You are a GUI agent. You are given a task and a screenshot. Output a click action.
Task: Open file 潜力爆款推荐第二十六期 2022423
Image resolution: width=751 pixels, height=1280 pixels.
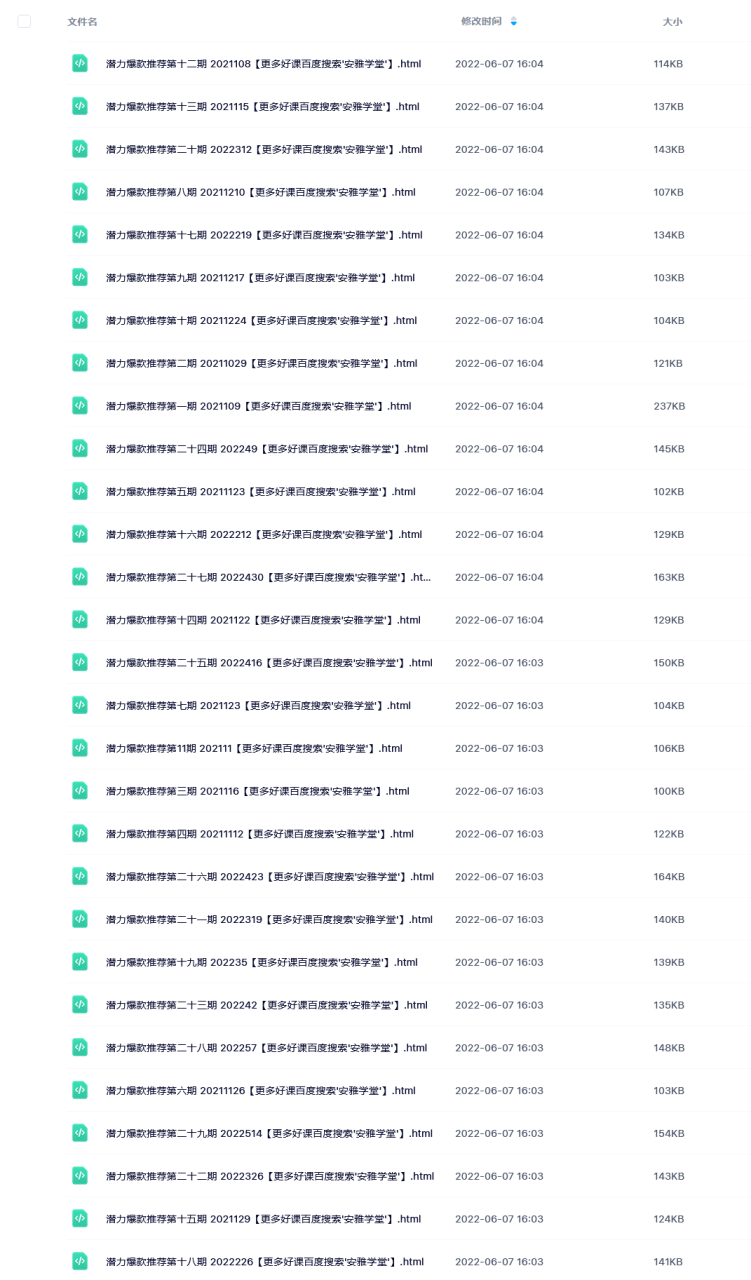tap(270, 877)
